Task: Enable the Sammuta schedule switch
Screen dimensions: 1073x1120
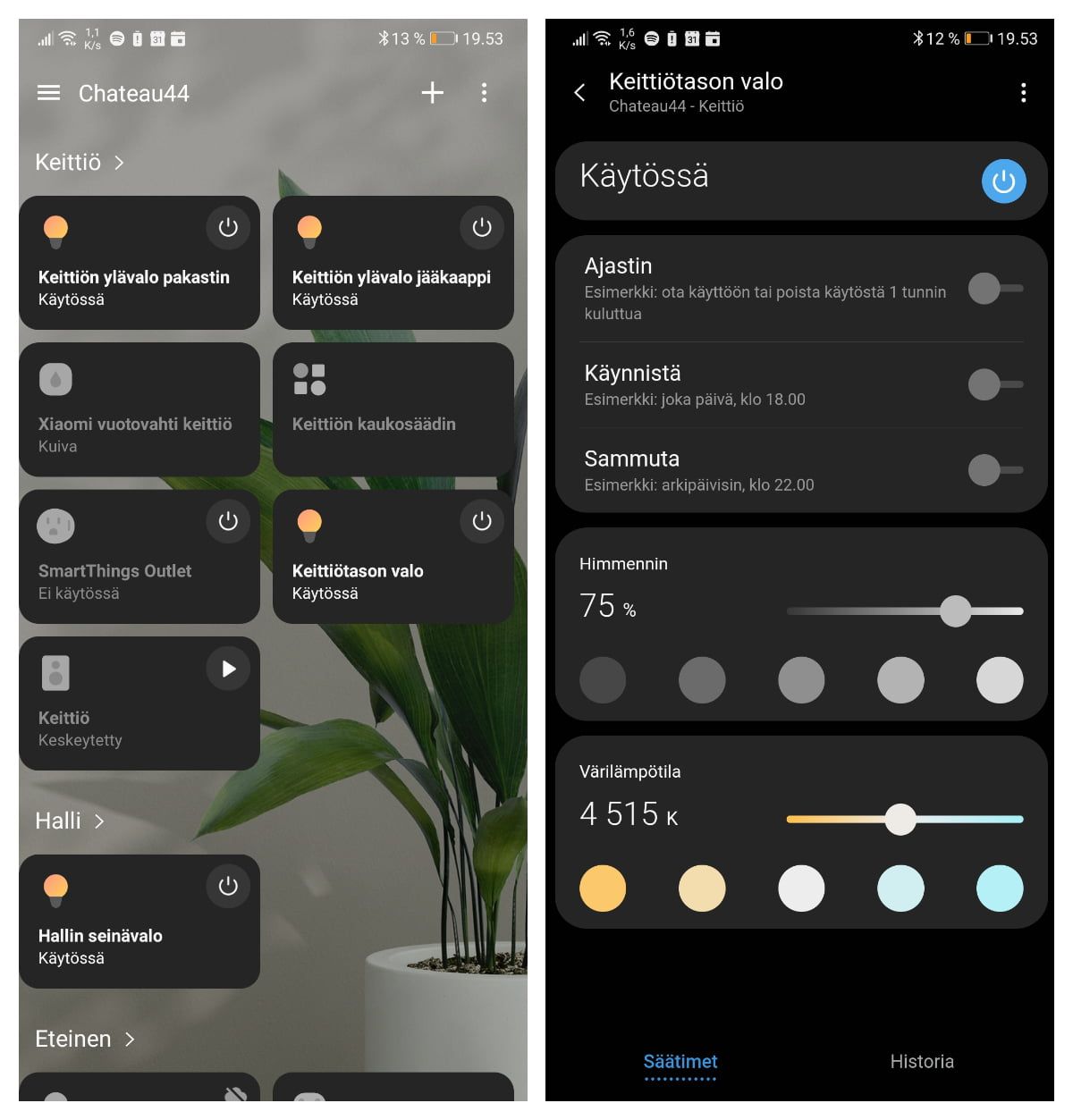Action: tap(994, 470)
